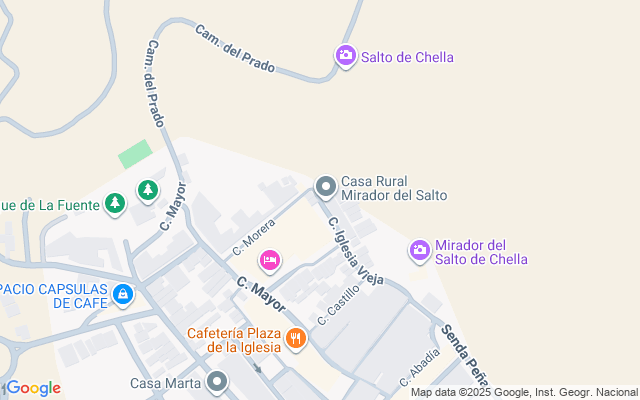The height and width of the screenshot is (400, 640).
Task: Select the Casa Rural Mirador del Salto marker
Action: point(325,187)
